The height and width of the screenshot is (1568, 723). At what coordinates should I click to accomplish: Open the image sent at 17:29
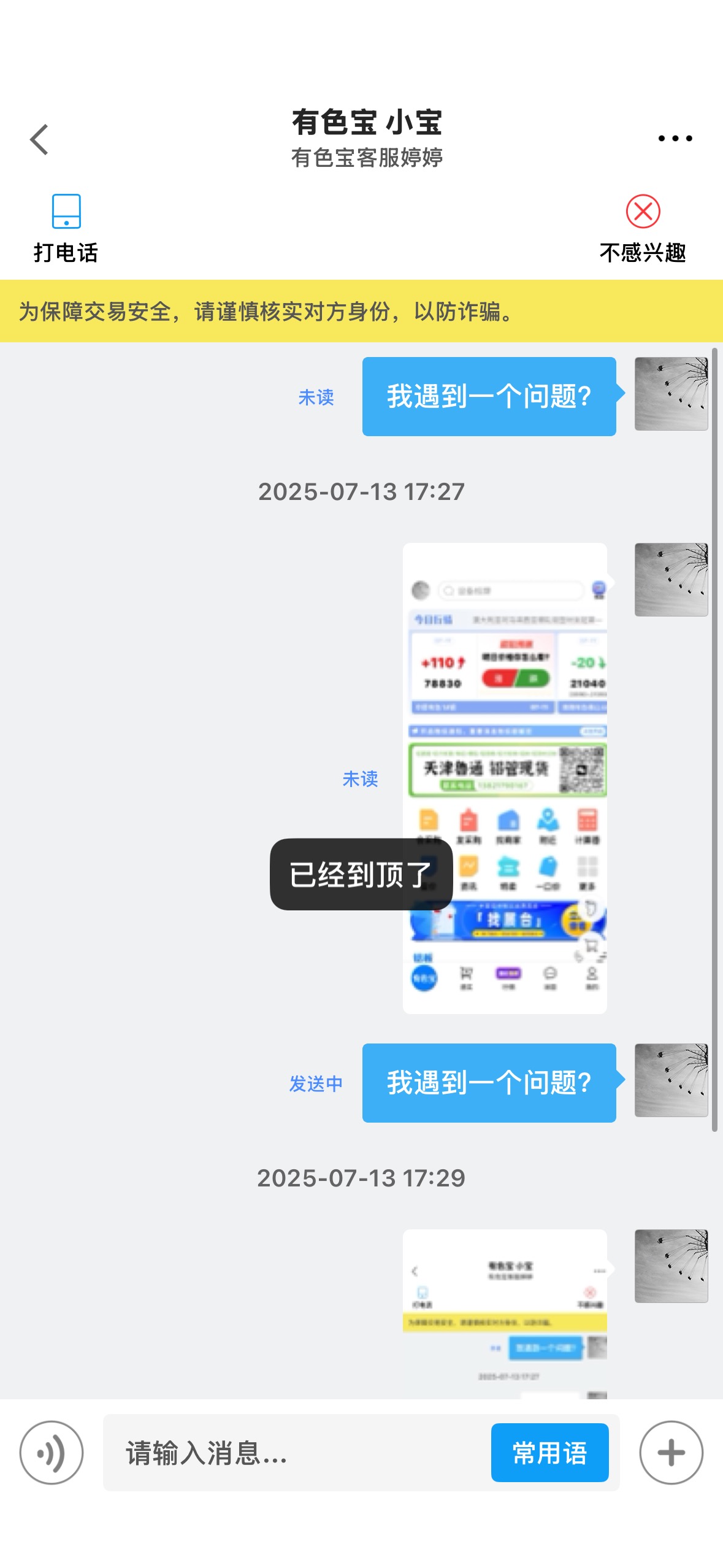pyautogui.click(x=505, y=1314)
